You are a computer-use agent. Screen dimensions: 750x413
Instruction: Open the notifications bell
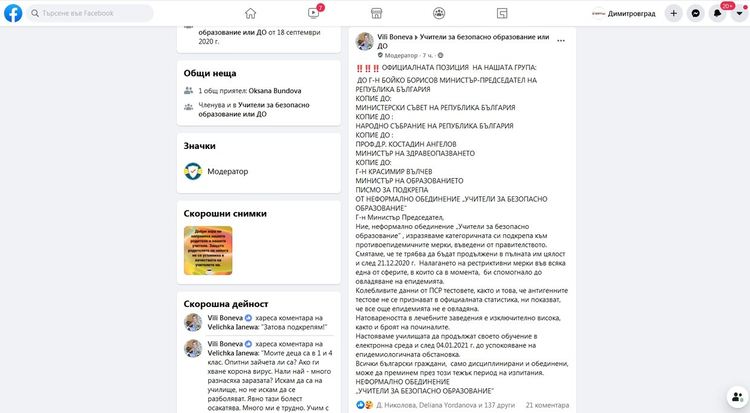(x=717, y=13)
